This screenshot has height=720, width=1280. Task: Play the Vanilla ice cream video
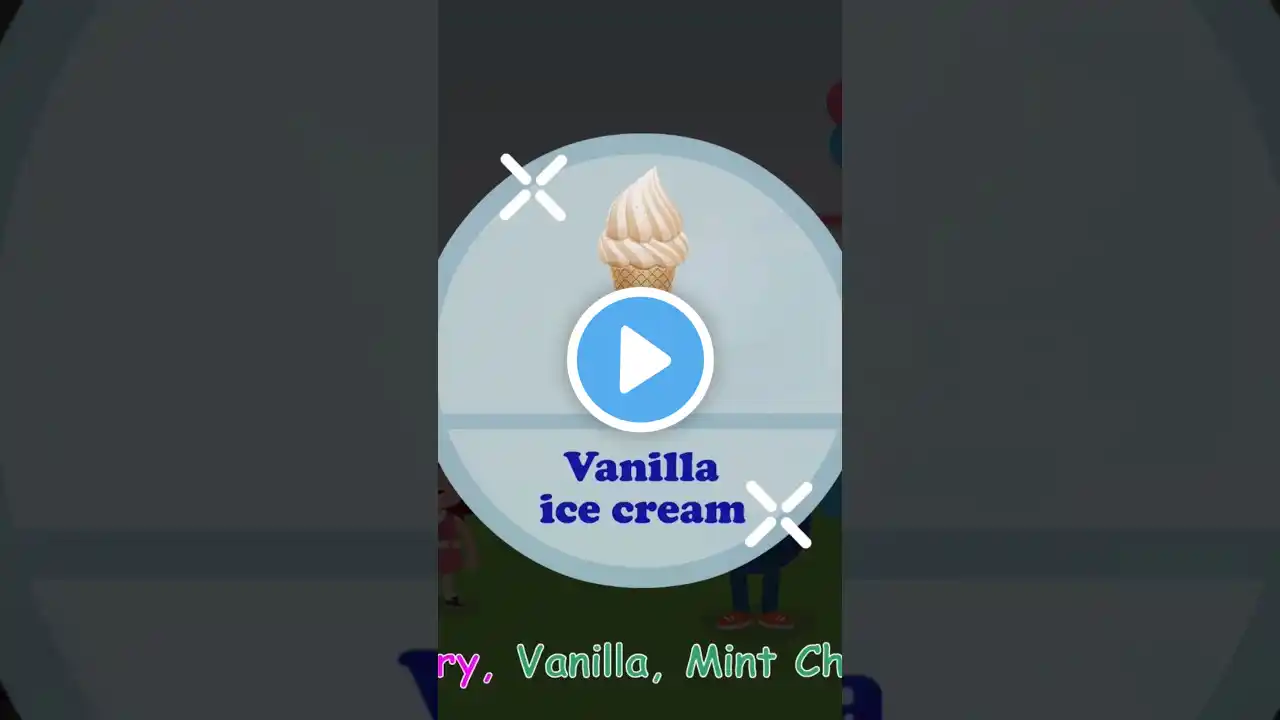pos(640,360)
